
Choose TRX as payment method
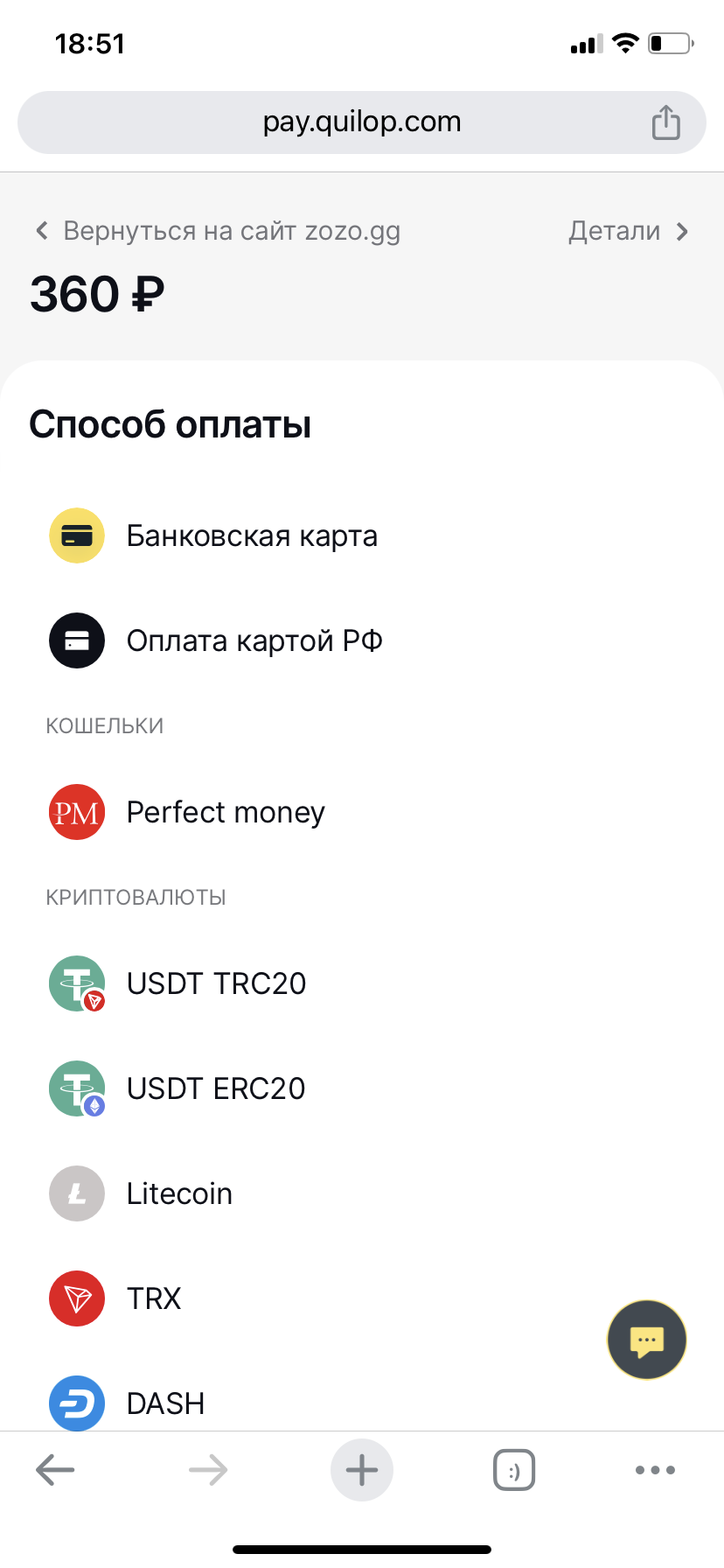point(154,1298)
